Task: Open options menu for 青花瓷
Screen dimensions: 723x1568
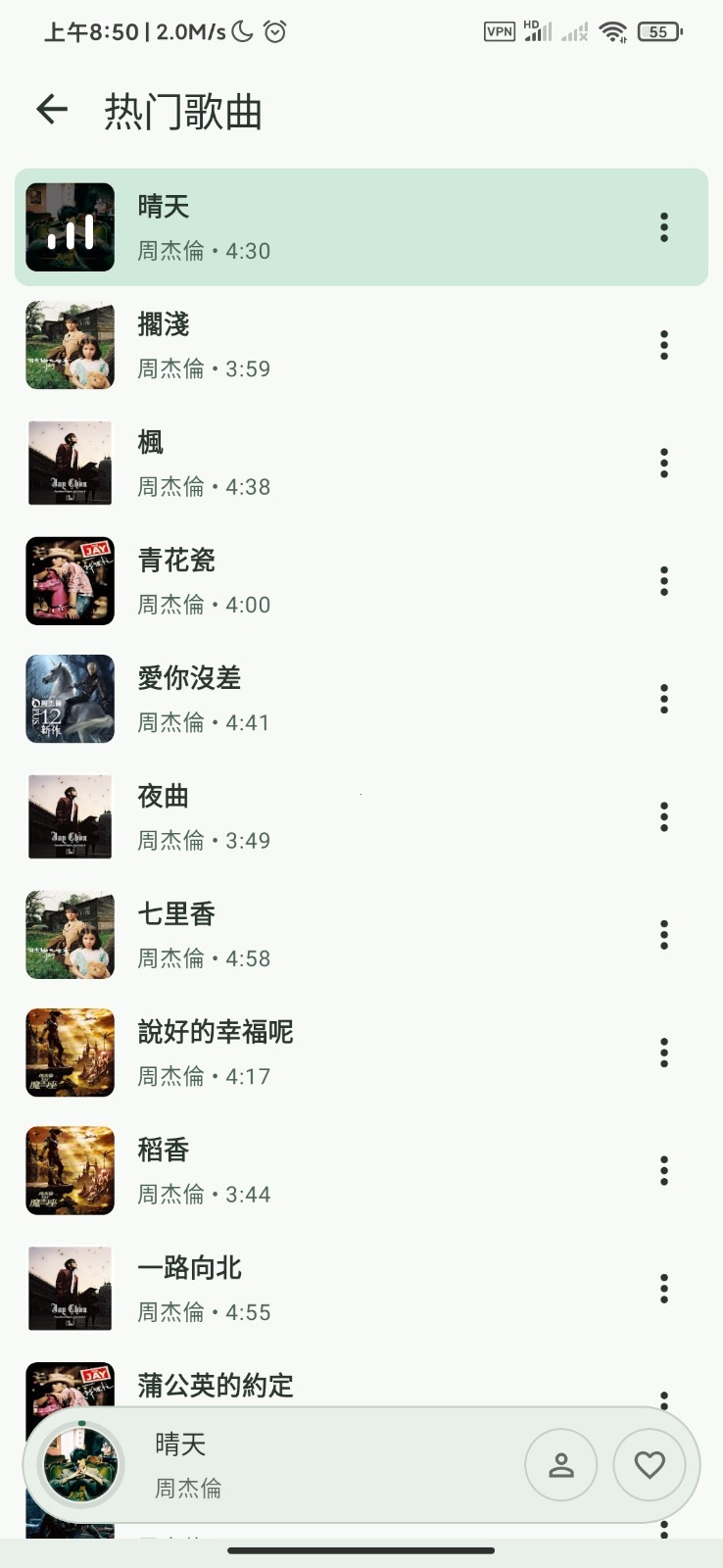Action: pos(663,581)
